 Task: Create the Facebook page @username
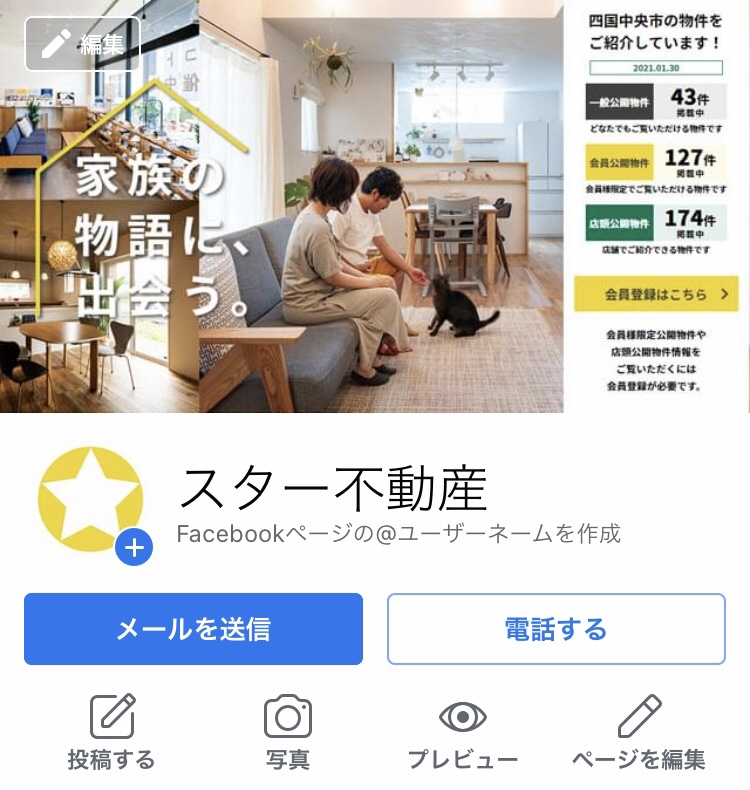(x=399, y=533)
